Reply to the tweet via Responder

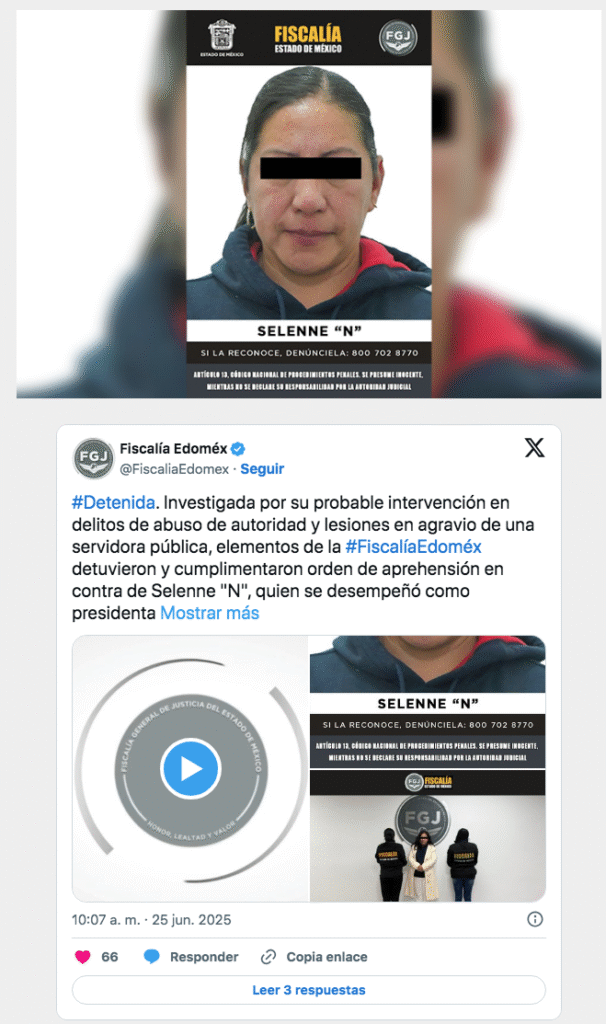(191, 957)
